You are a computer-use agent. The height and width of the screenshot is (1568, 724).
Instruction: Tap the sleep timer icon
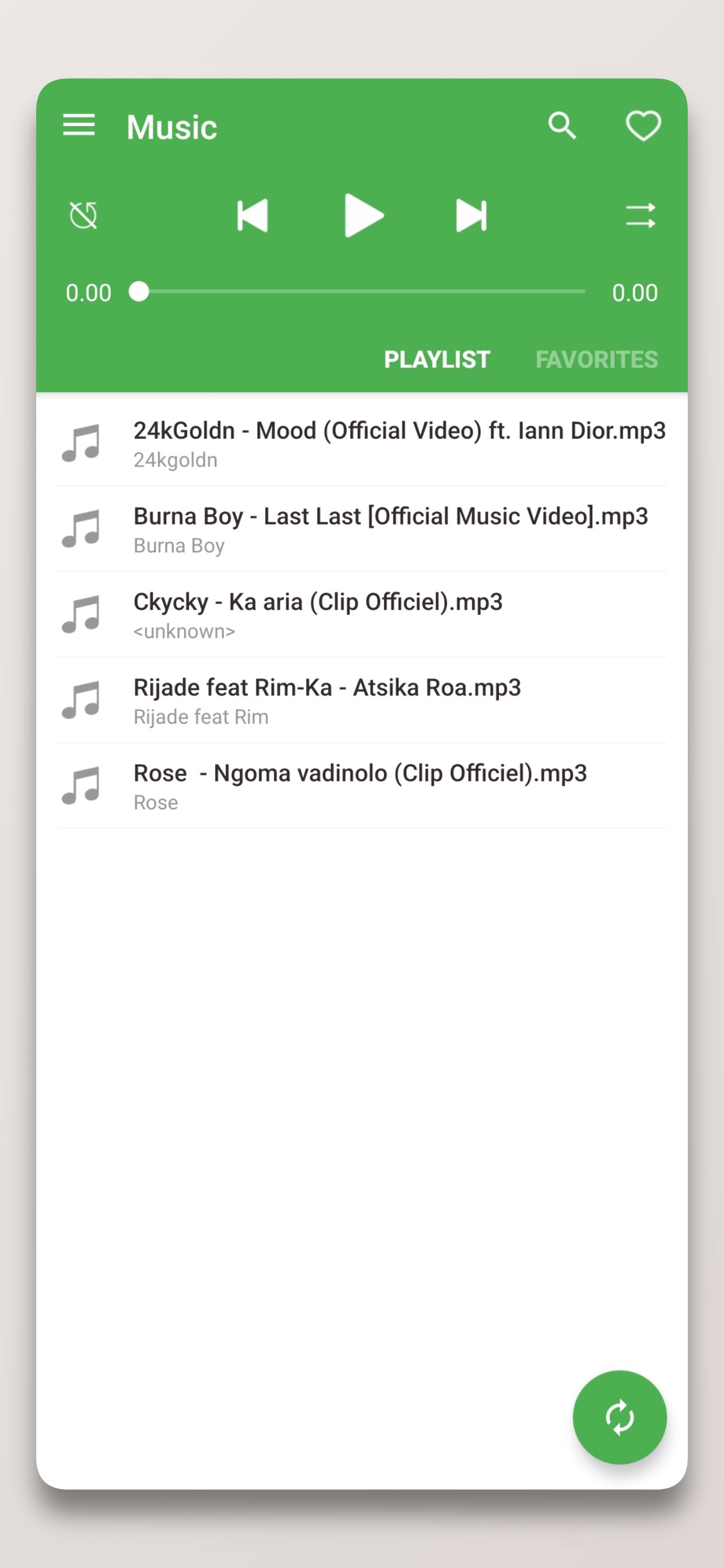84,214
